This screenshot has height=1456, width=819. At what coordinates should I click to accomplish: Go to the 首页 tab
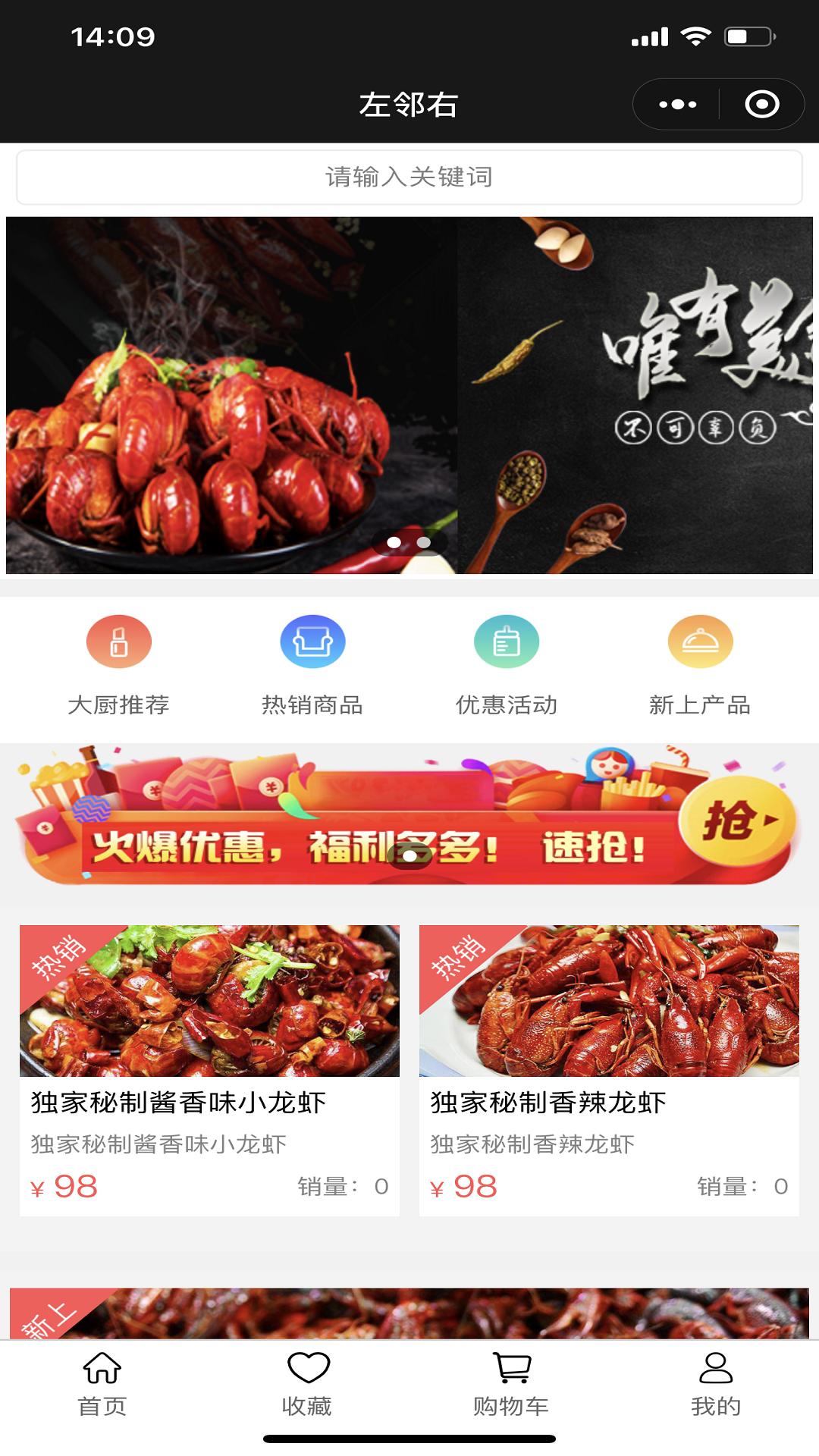tap(102, 1384)
